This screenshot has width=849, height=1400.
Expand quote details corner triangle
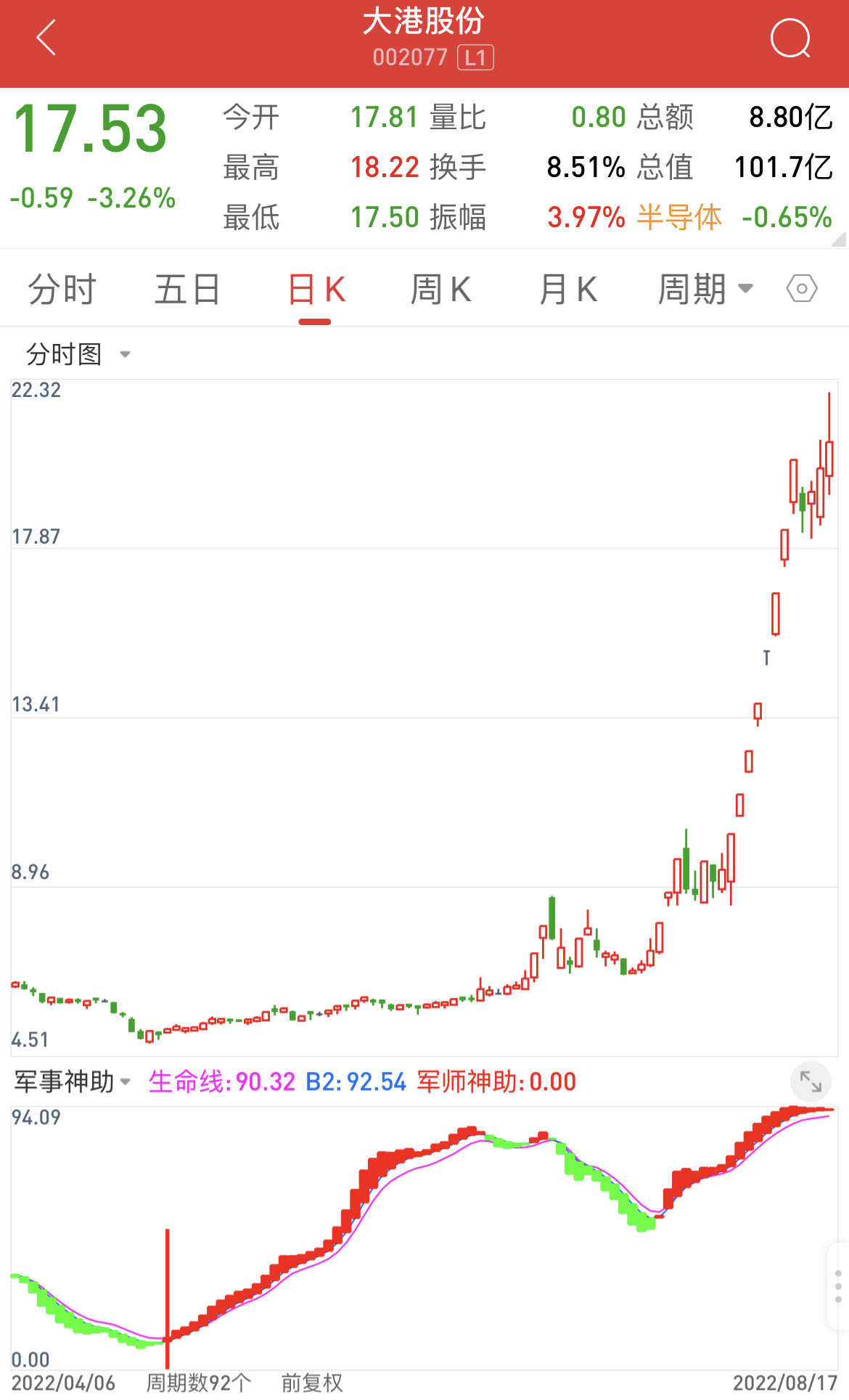click(840, 240)
